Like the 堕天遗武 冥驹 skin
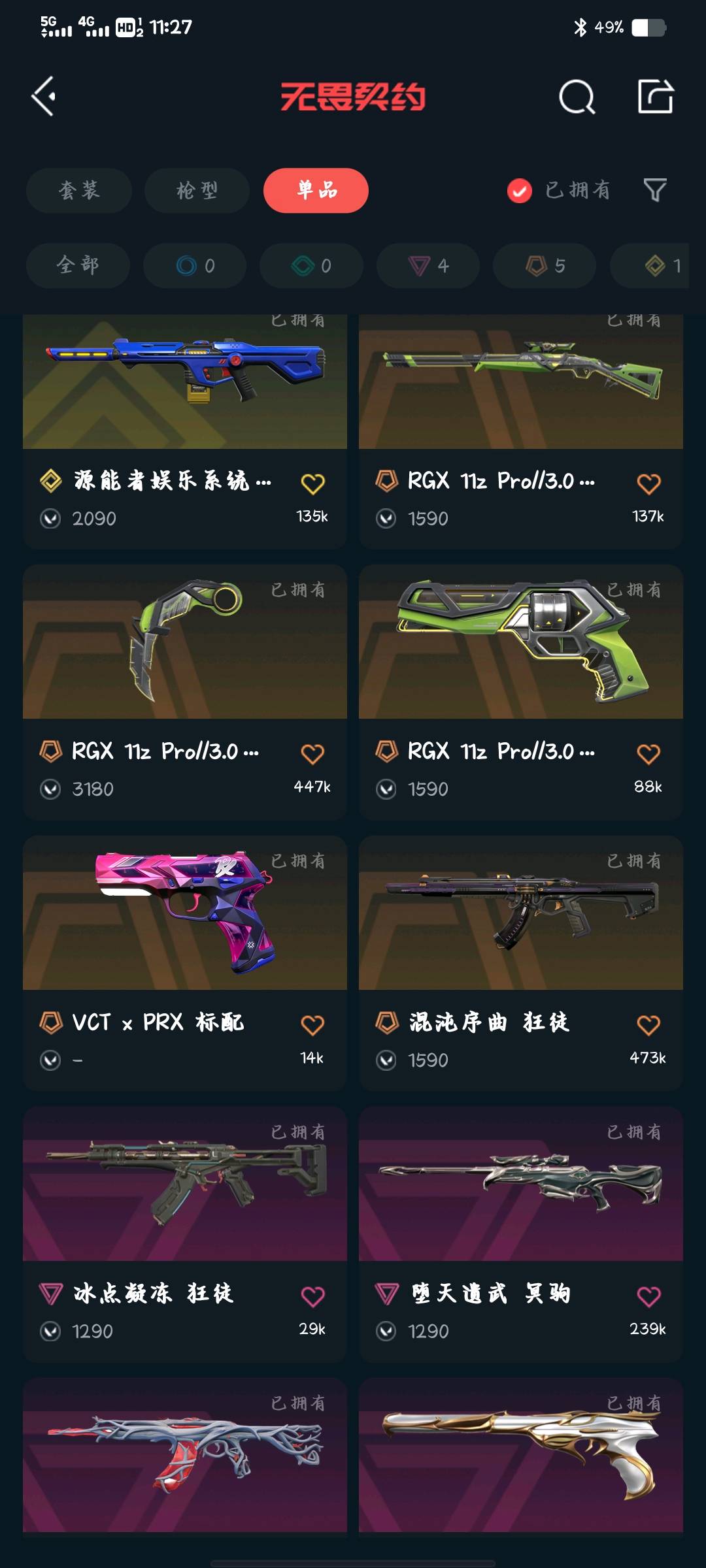The height and width of the screenshot is (1568, 706). coord(648,1296)
